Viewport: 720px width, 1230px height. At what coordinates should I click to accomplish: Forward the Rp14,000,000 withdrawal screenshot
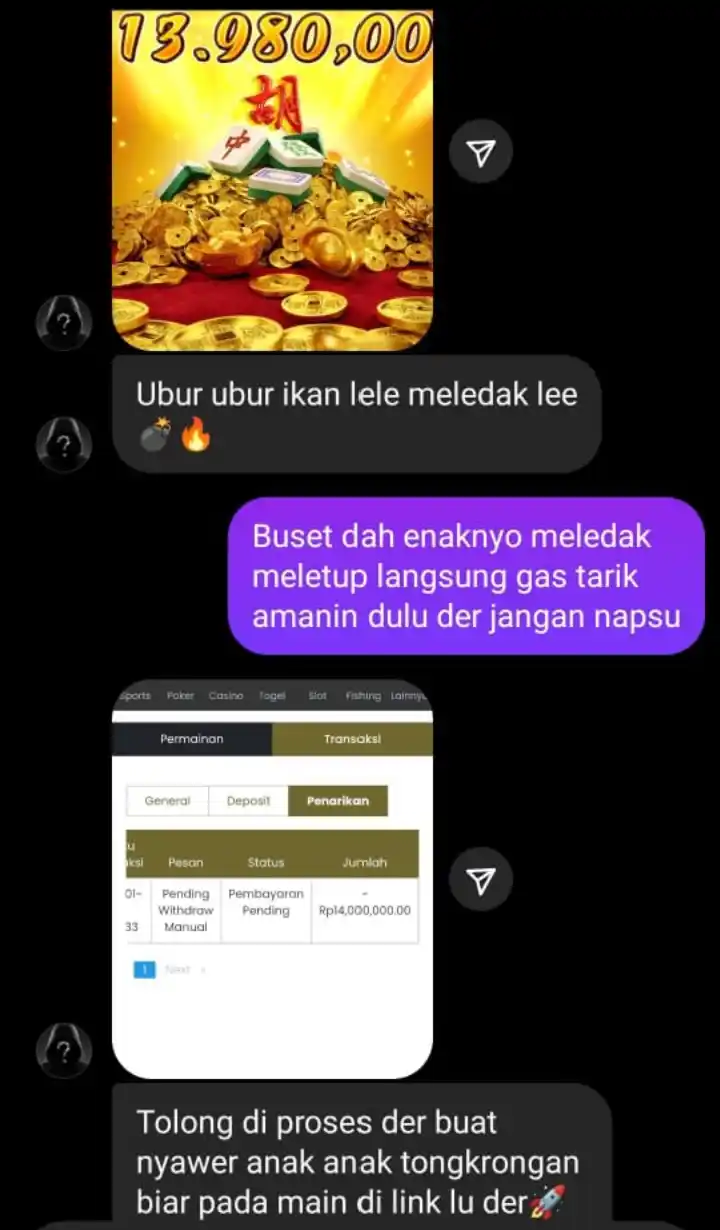[x=481, y=878]
